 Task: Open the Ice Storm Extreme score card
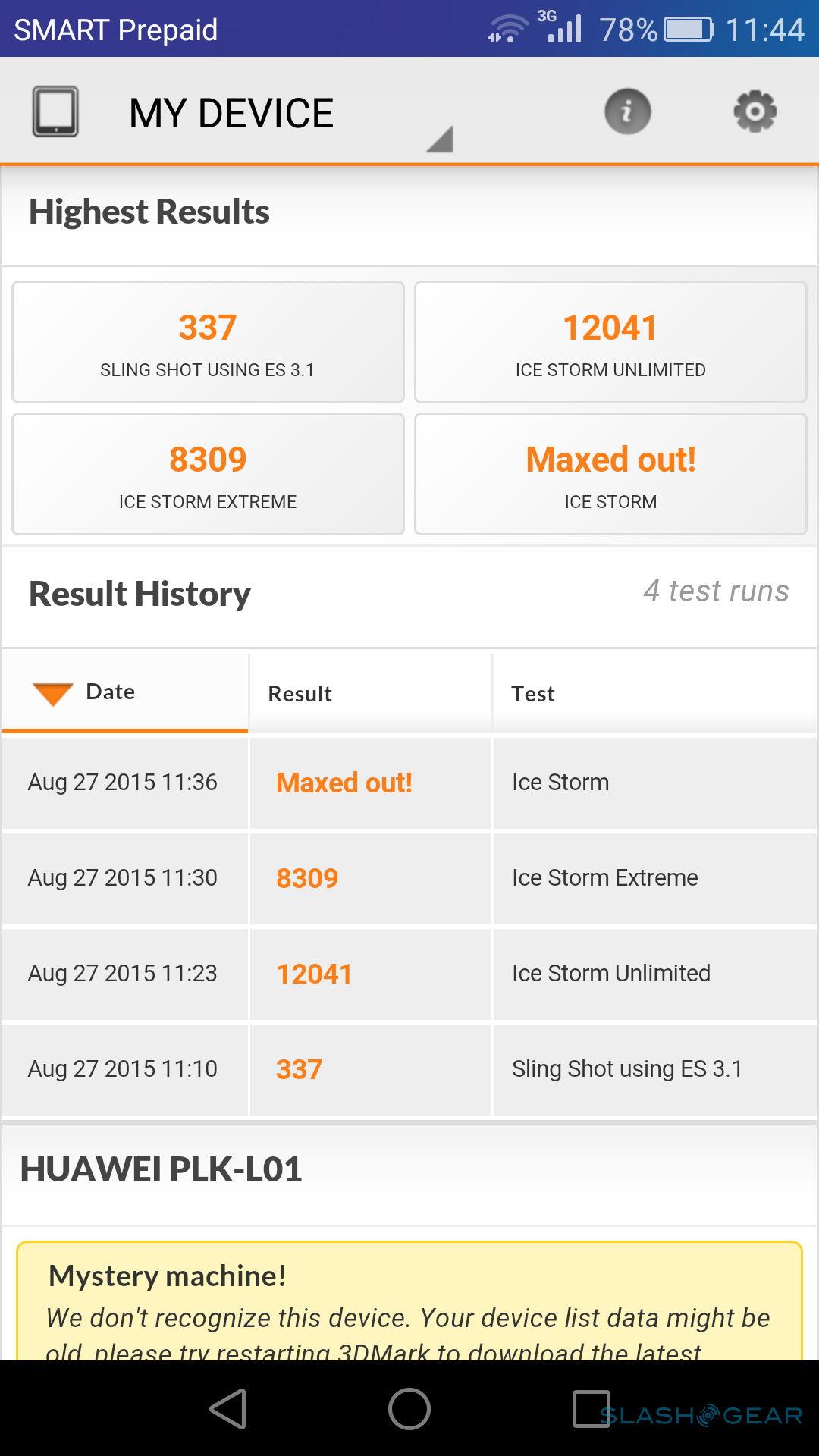click(208, 474)
